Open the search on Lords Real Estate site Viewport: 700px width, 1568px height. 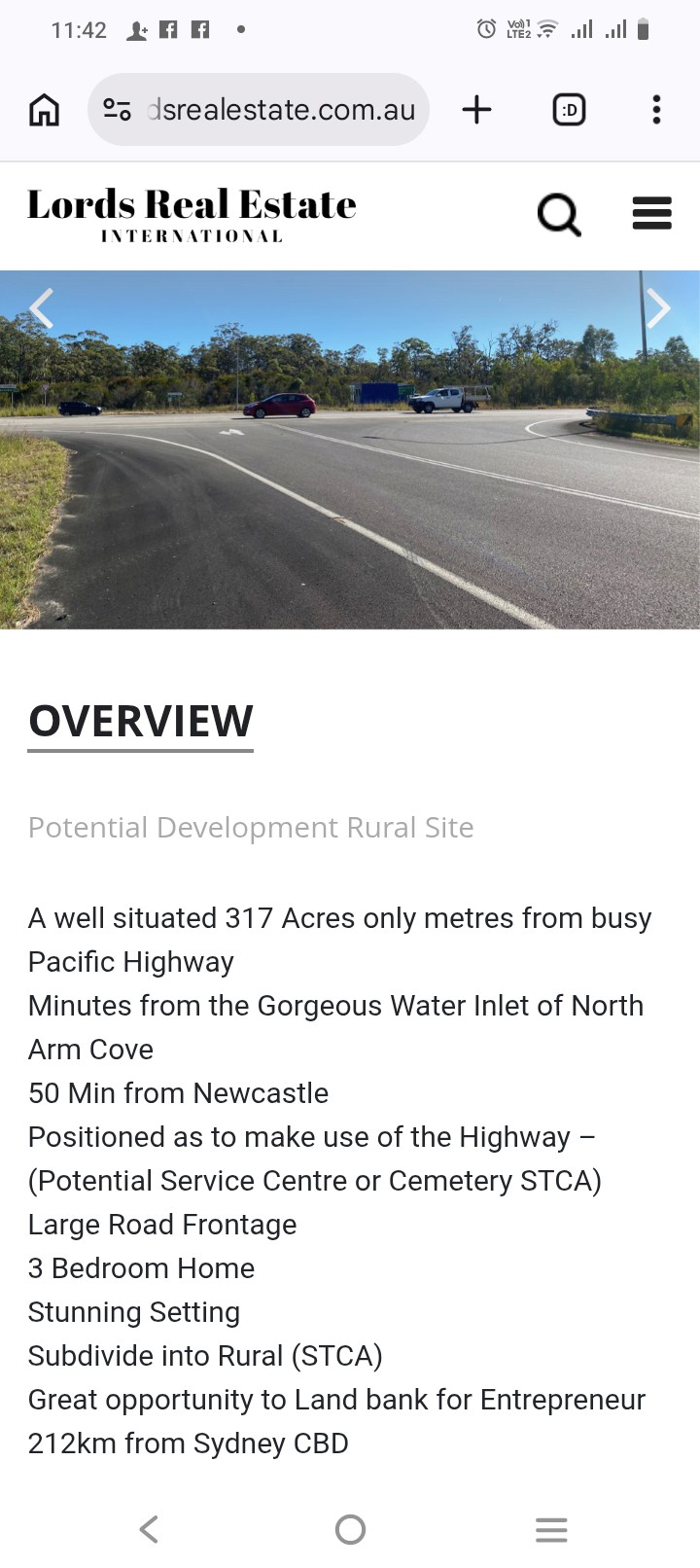(x=559, y=214)
